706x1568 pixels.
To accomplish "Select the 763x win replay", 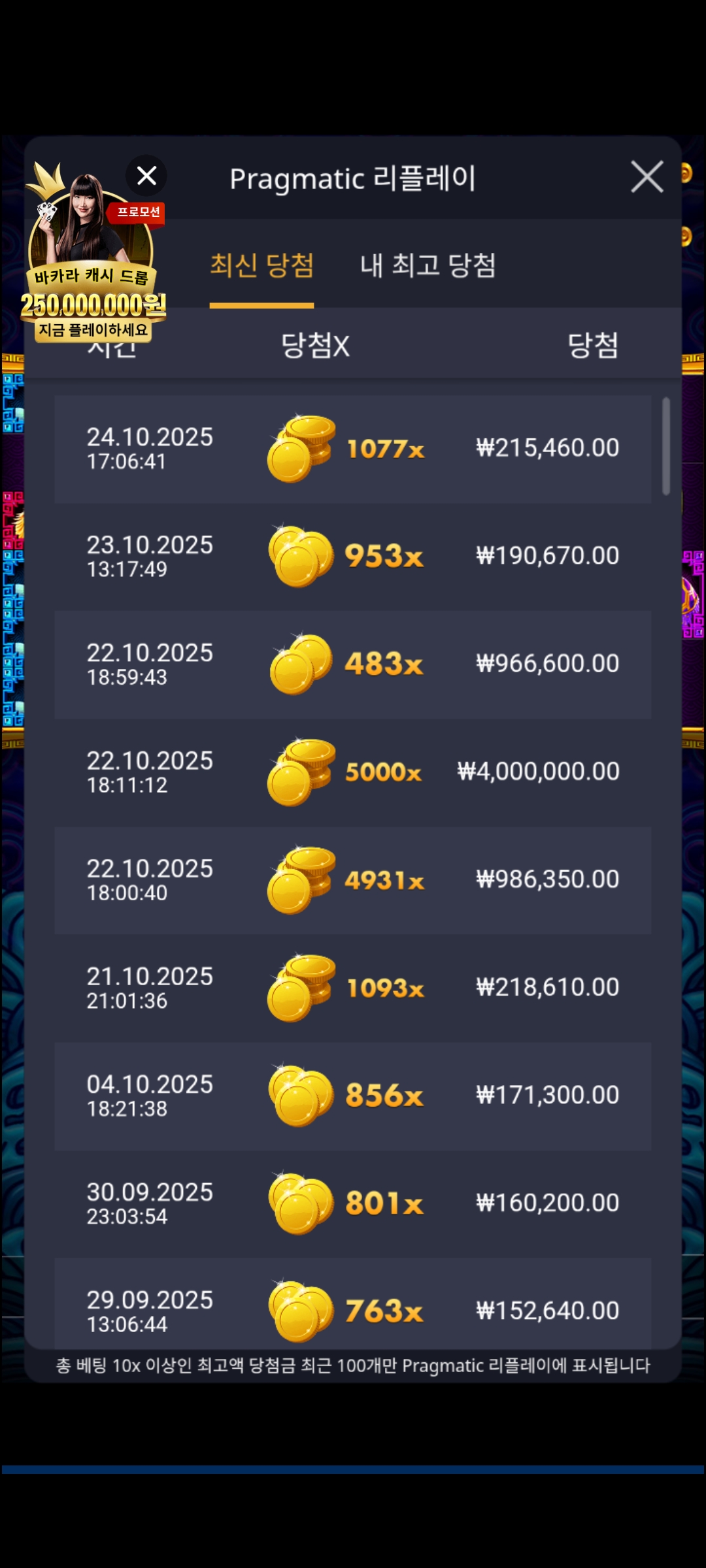I will coord(353,1307).
